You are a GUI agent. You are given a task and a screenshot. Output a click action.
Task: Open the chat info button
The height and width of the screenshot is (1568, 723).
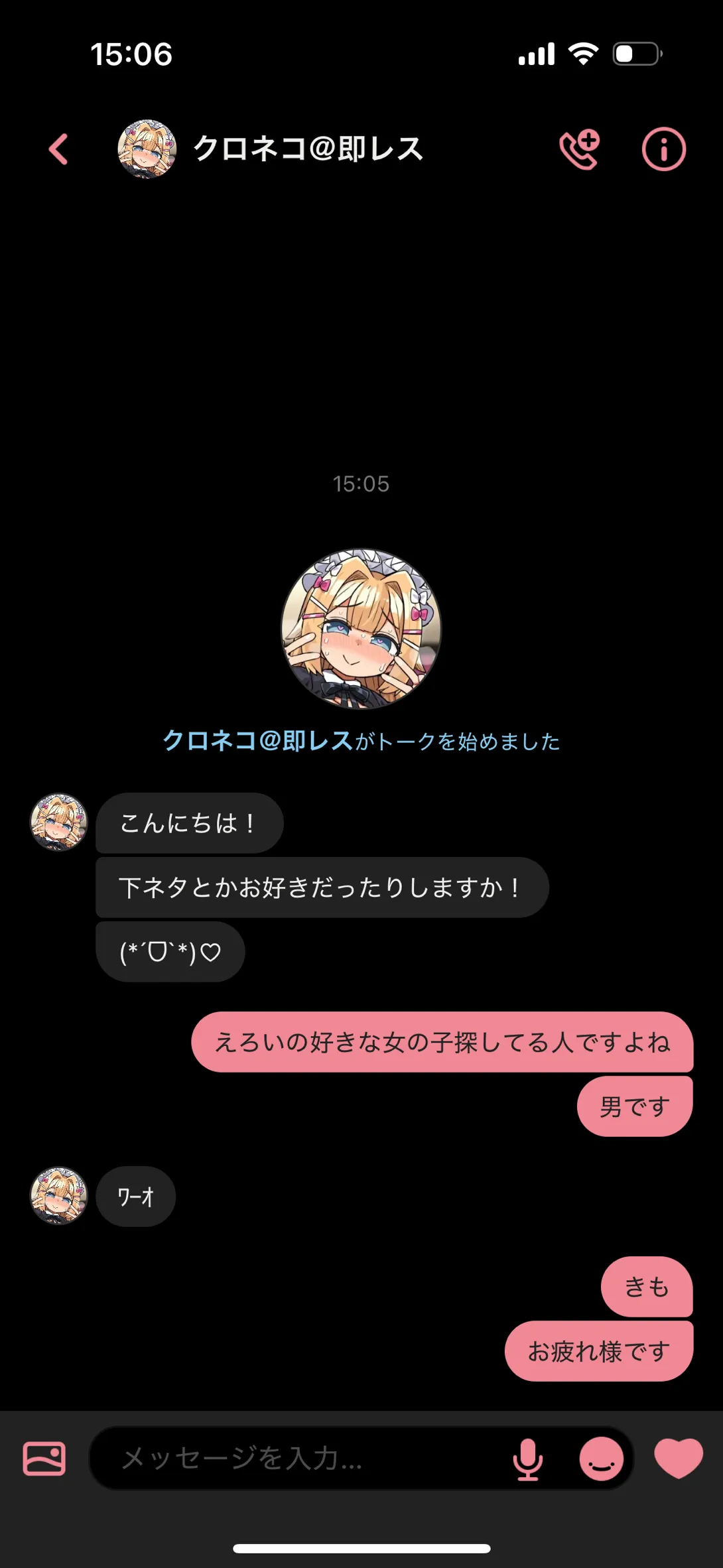(663, 149)
